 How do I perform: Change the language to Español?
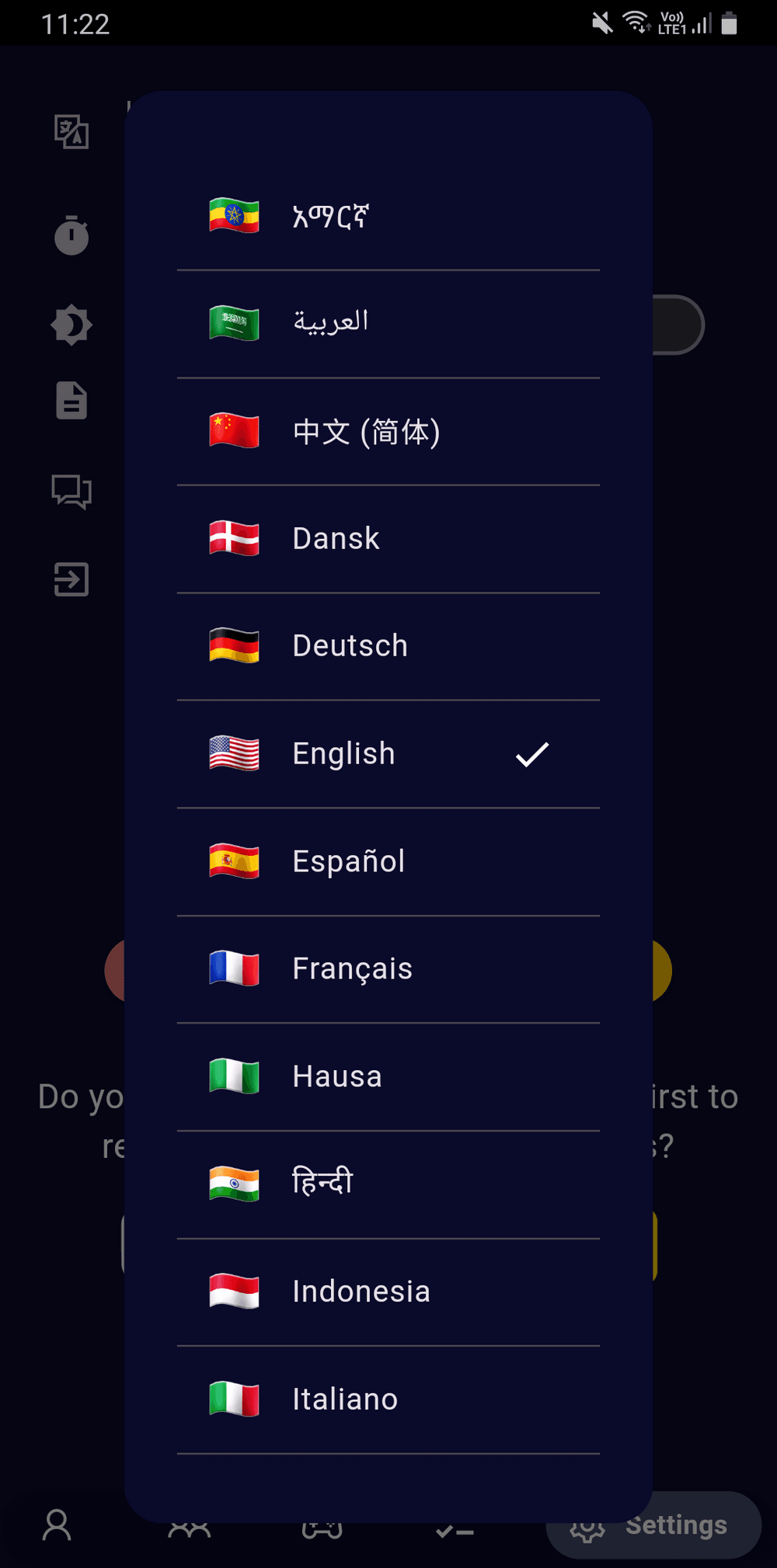click(x=387, y=861)
